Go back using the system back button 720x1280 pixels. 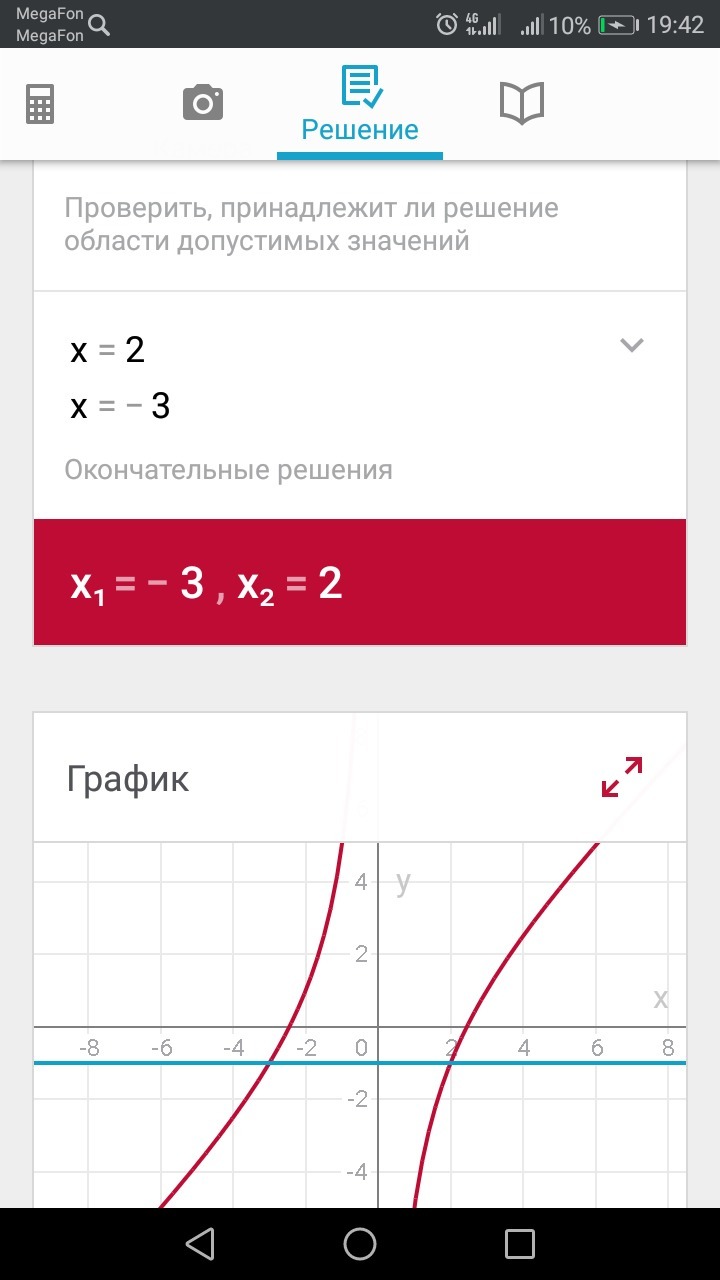(x=200, y=1243)
